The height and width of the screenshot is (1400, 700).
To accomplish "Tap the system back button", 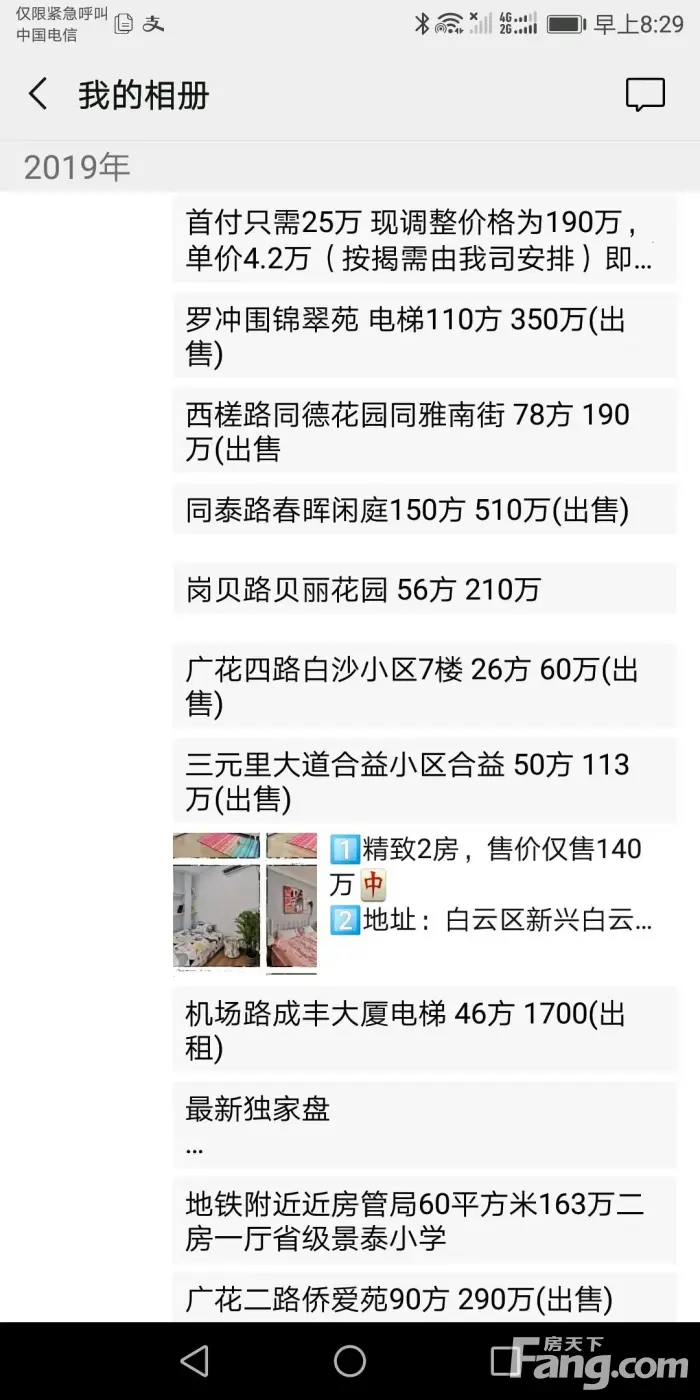I will click(194, 1361).
